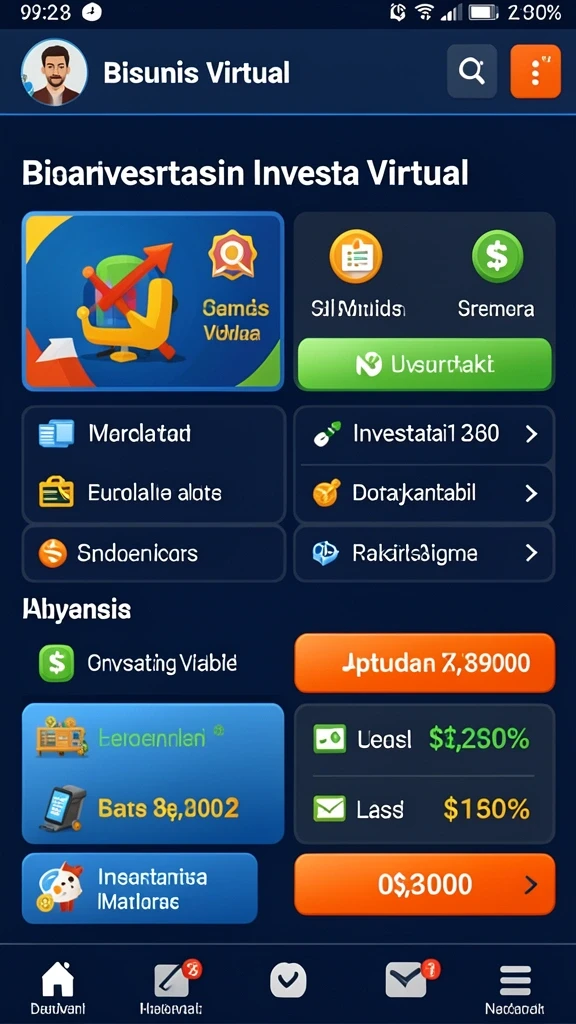Open the orange overflow menu
This screenshot has width=576, height=1024.
(x=535, y=71)
